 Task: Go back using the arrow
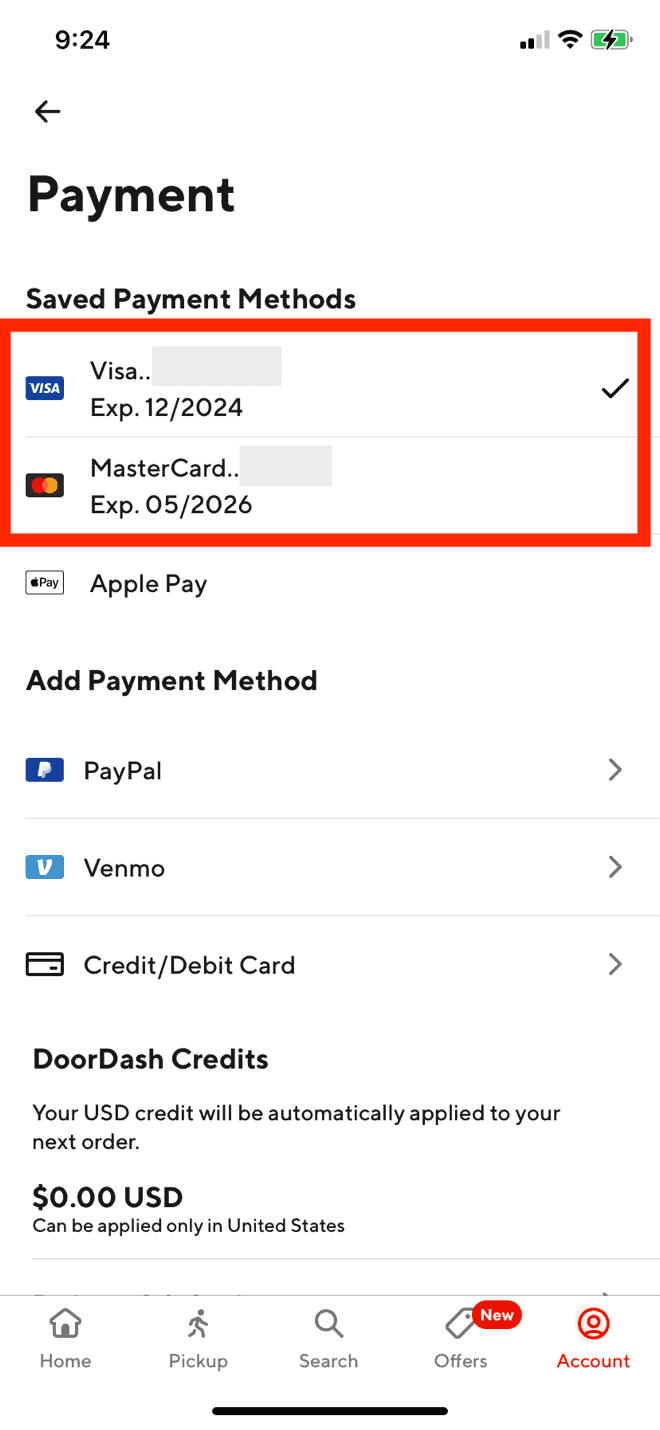click(x=47, y=111)
